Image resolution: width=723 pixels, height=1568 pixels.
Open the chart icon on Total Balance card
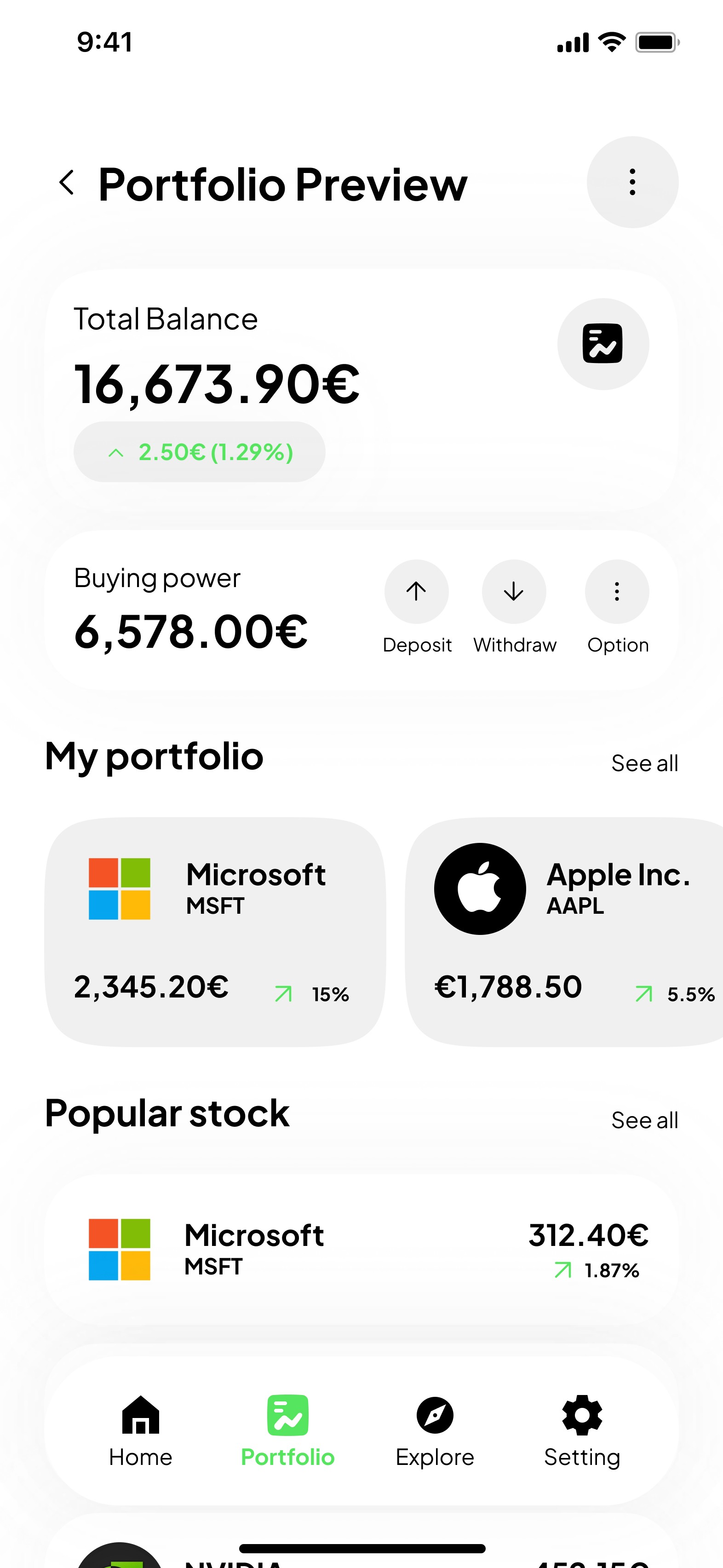(x=603, y=344)
